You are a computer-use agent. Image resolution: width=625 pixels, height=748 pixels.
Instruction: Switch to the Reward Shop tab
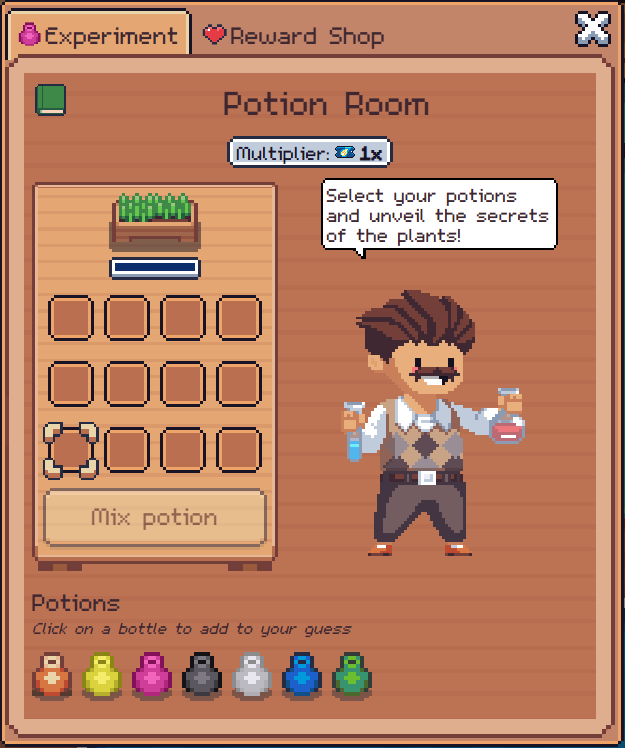pyautogui.click(x=294, y=37)
